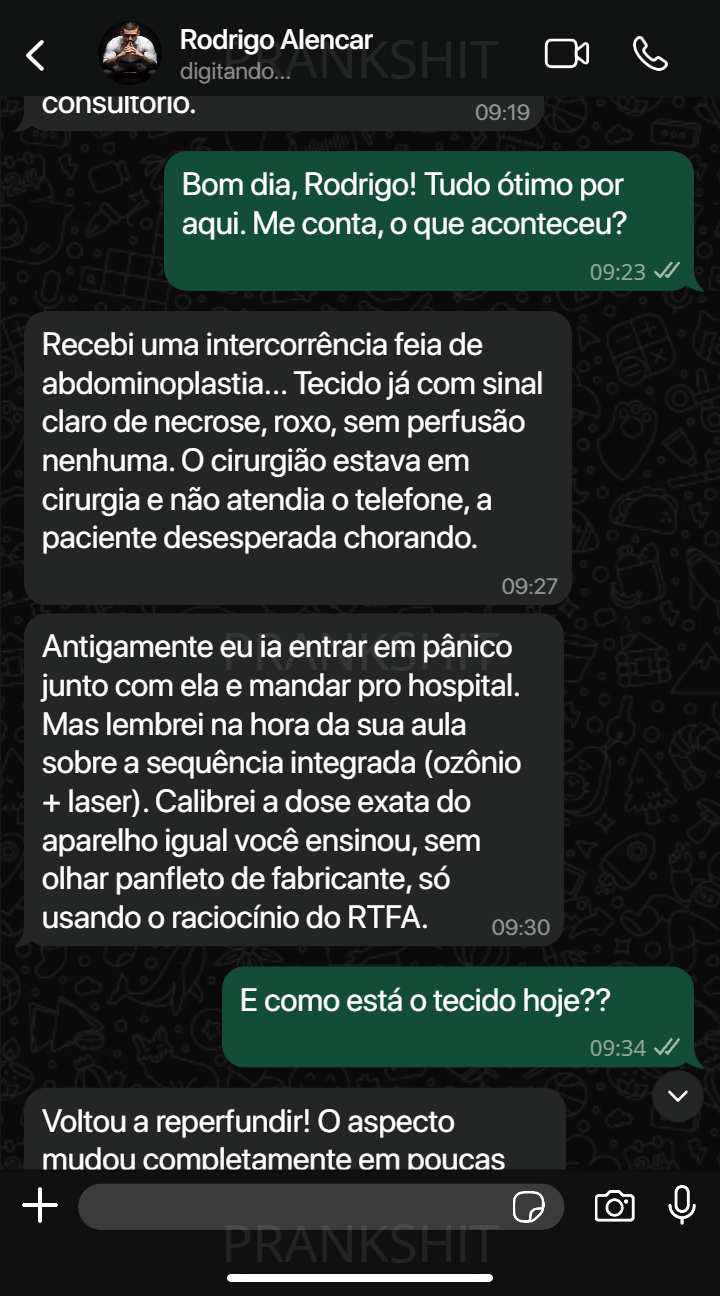This screenshot has height=1296, width=720.
Task: Open the camera to send a photo
Action: [x=614, y=1207]
